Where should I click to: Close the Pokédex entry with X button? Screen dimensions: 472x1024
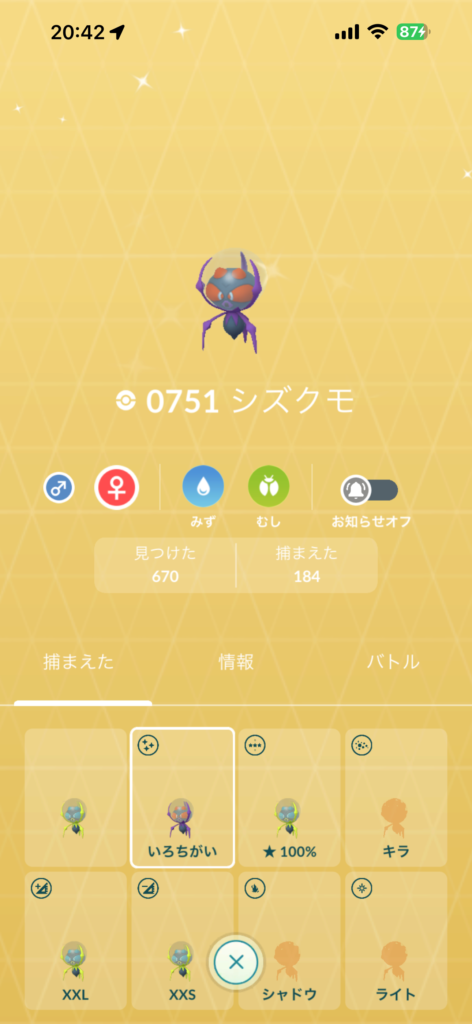(x=236, y=961)
